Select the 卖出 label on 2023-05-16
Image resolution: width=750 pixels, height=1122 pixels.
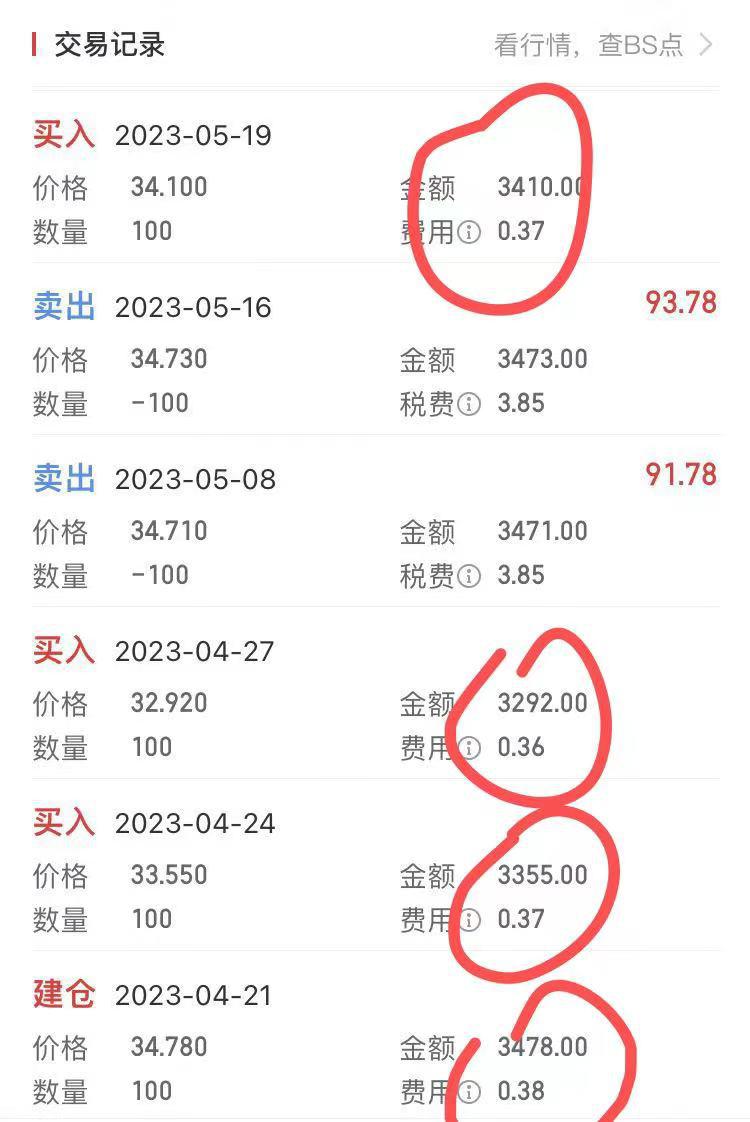[64, 307]
